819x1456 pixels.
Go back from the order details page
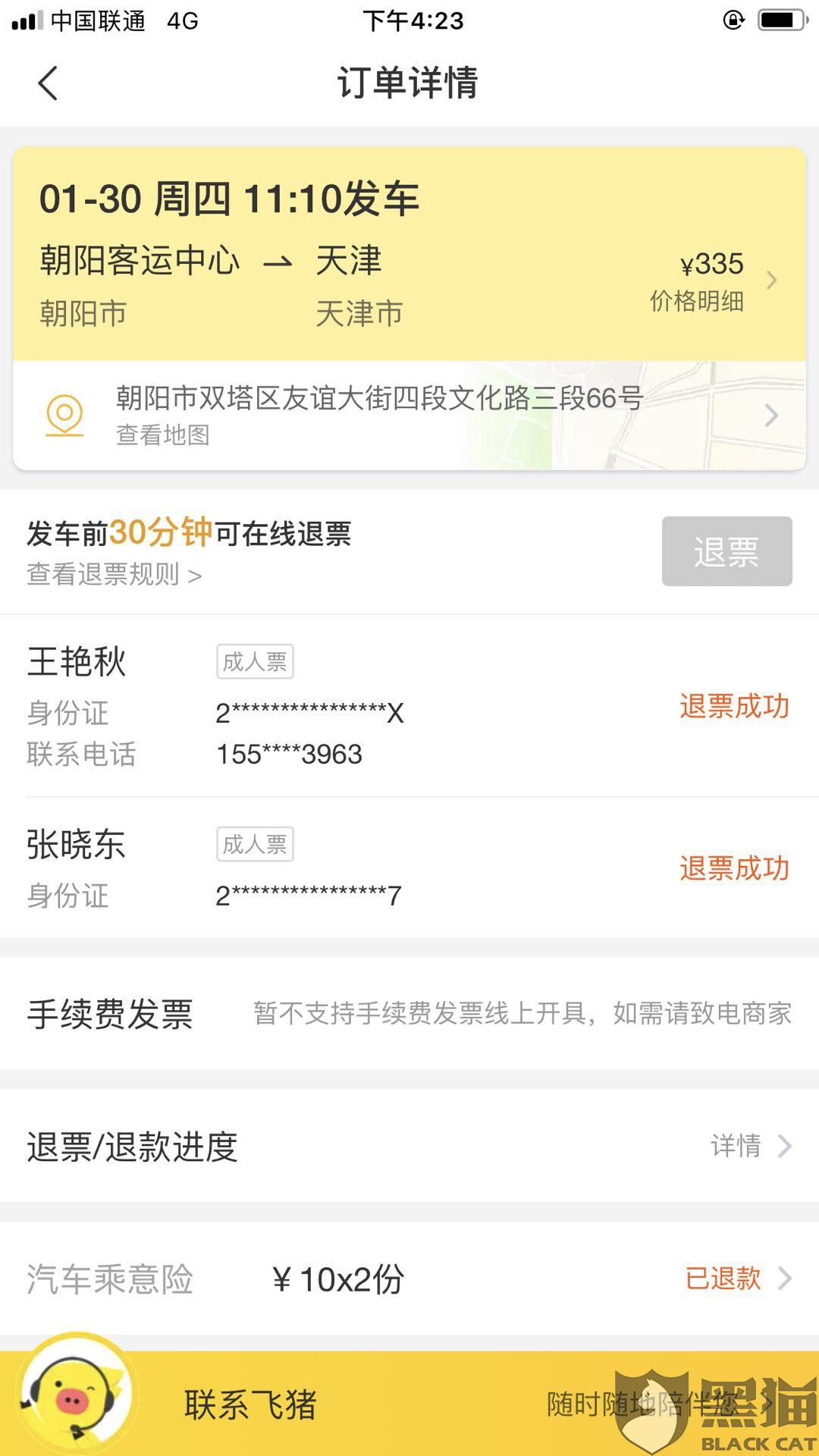(x=48, y=83)
